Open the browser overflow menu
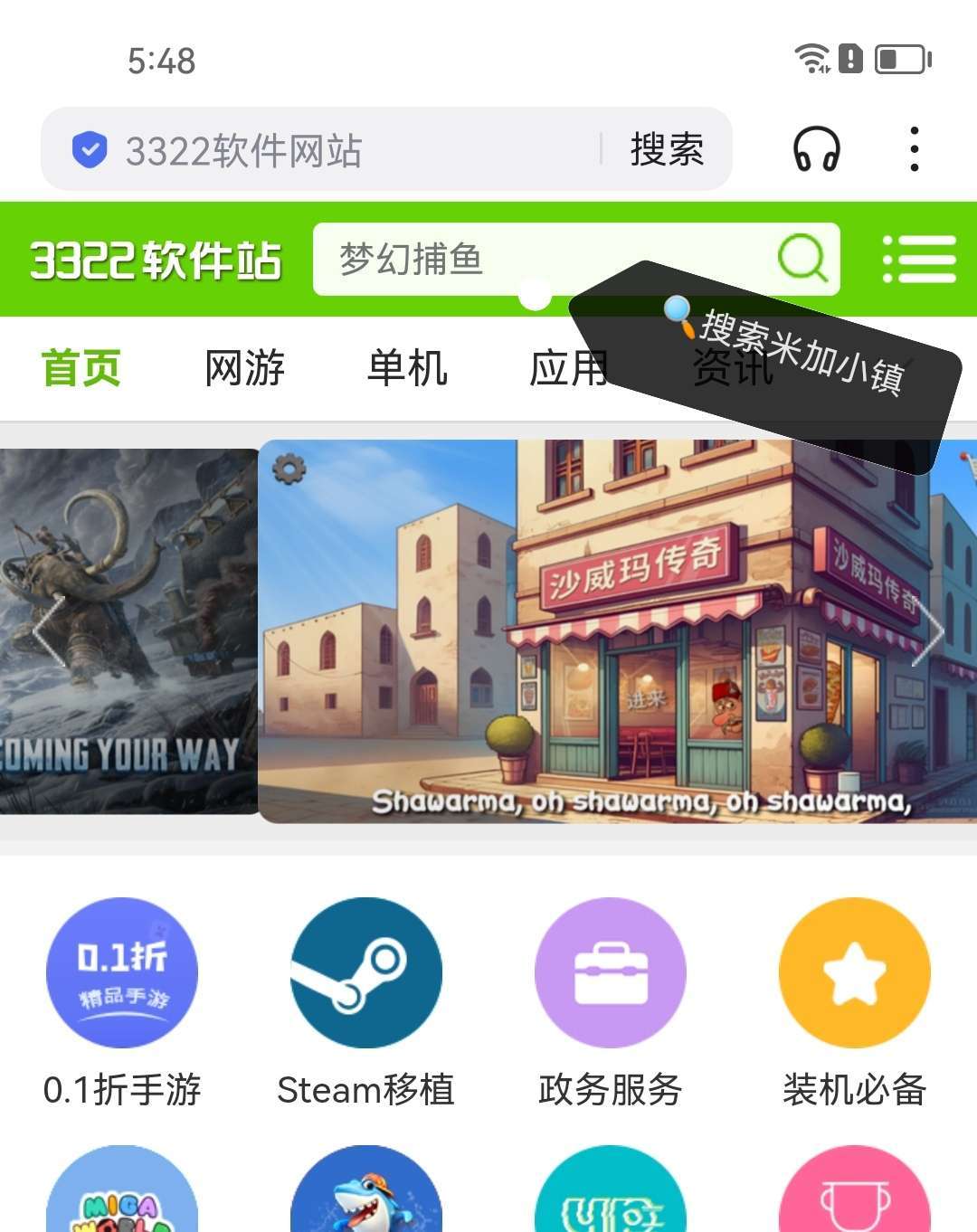 click(x=915, y=150)
